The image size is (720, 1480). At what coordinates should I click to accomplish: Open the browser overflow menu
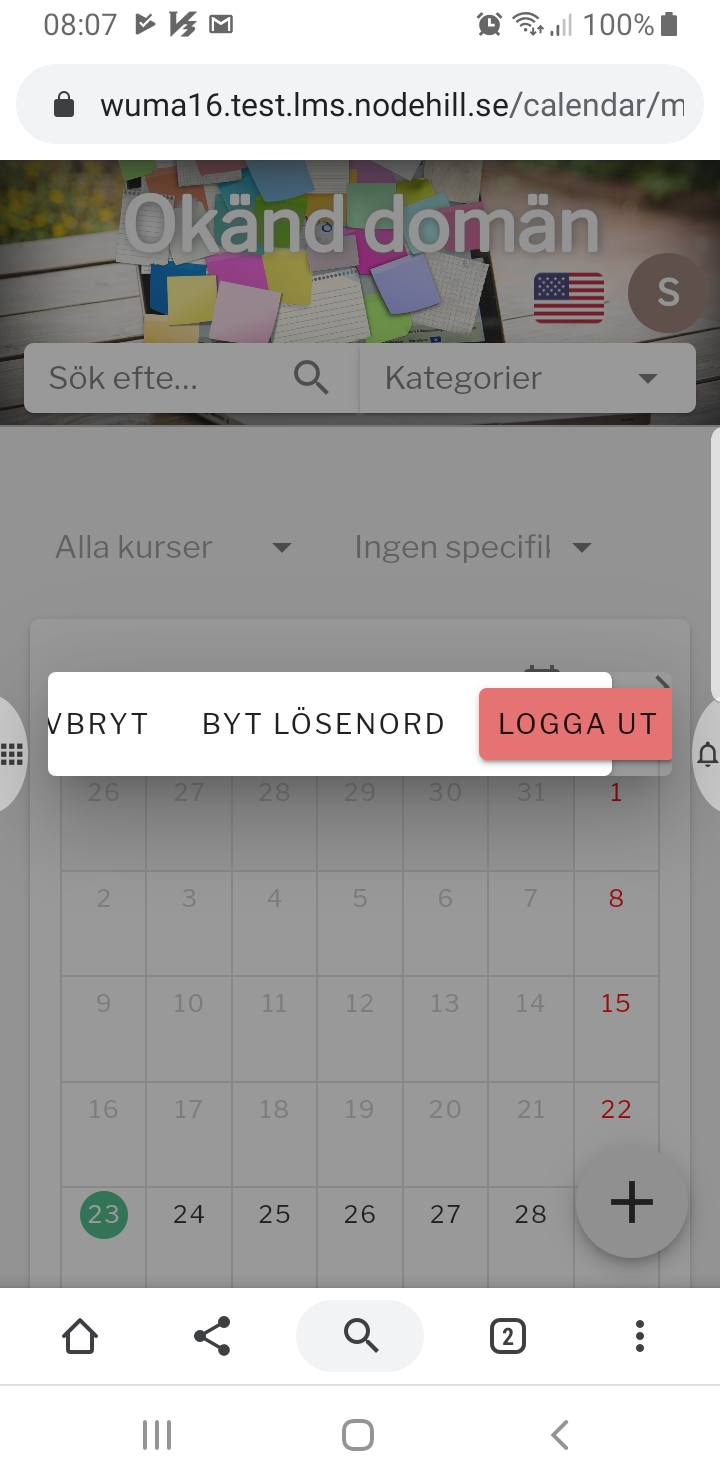(640, 1335)
